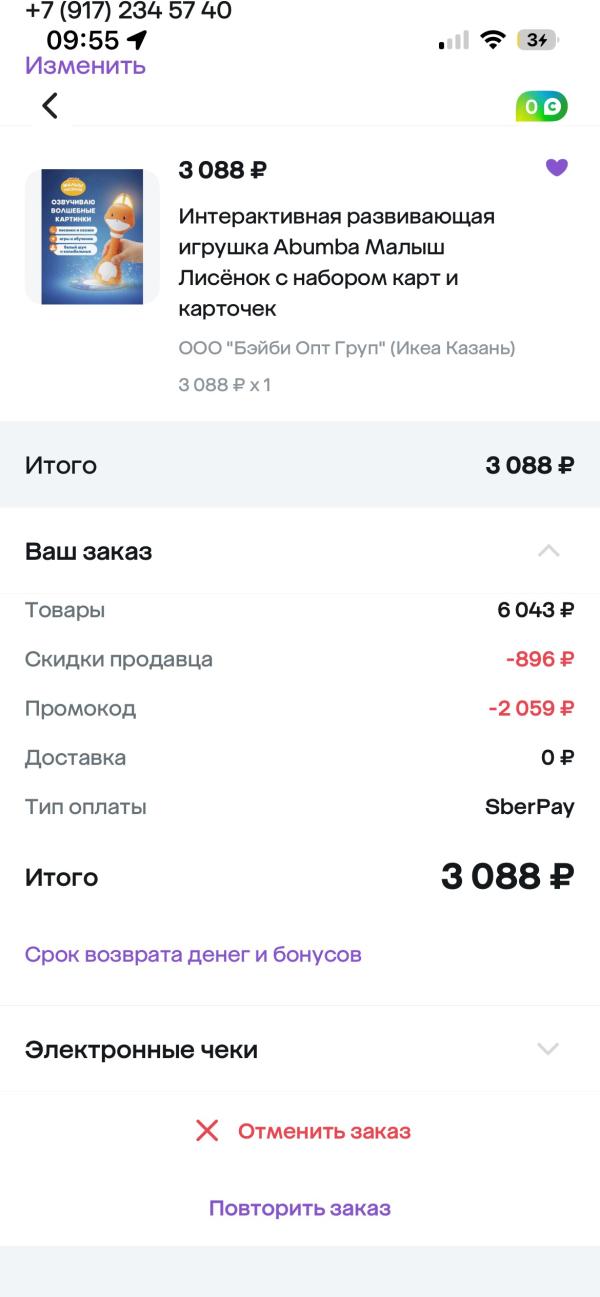600x1297 pixels.
Task: Go back using the arrow icon
Action: pyautogui.click(x=50, y=106)
